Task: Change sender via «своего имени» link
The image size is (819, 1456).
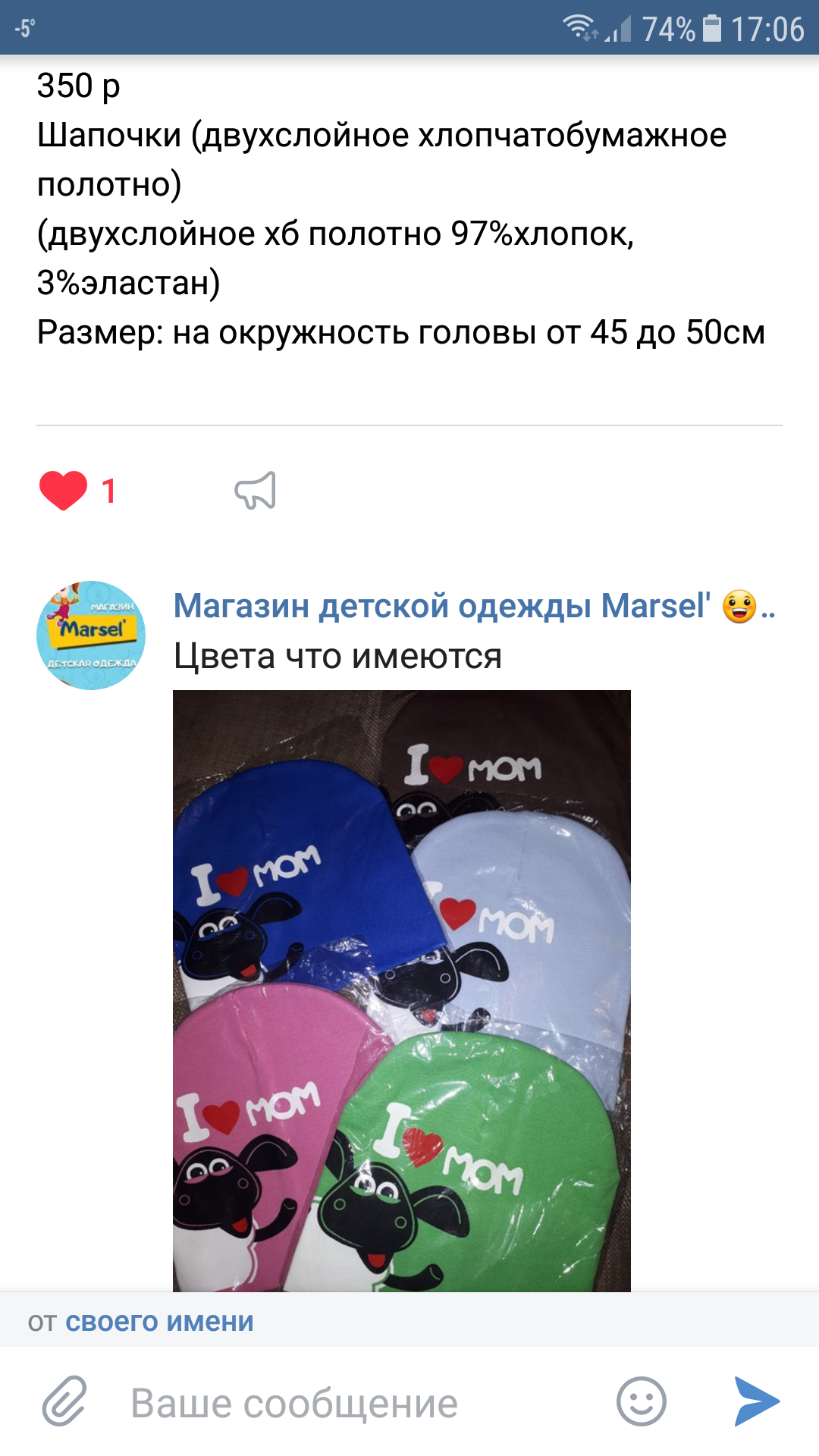Action: click(159, 1322)
